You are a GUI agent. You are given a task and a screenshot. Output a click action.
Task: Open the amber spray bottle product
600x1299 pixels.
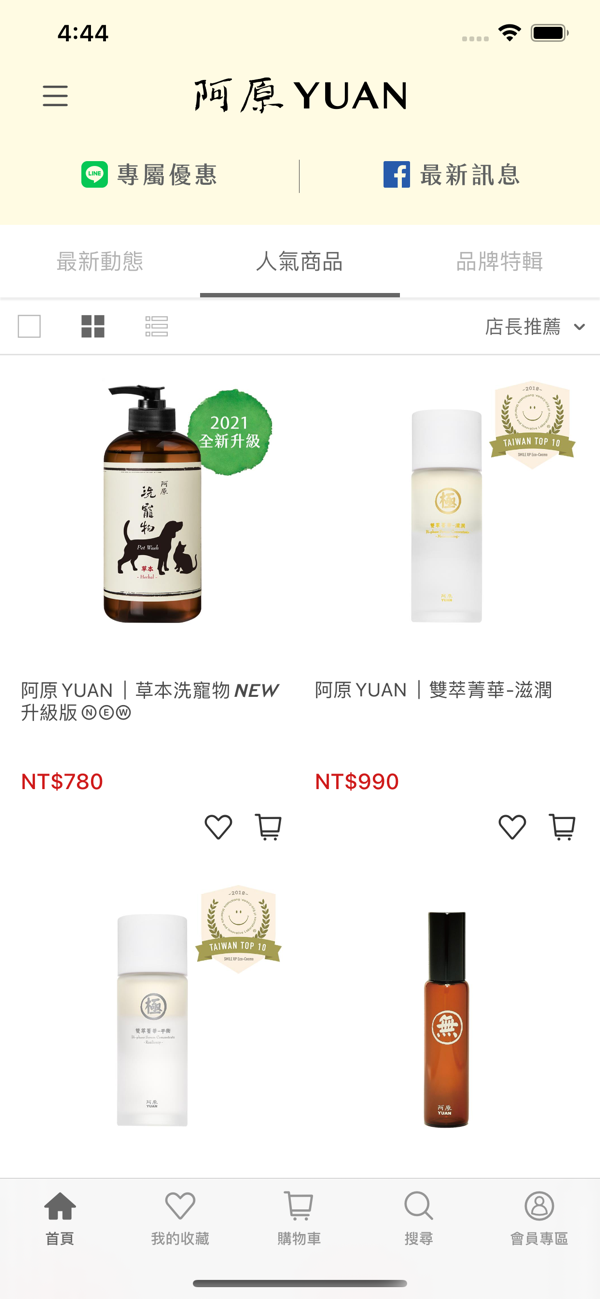click(x=446, y=1019)
